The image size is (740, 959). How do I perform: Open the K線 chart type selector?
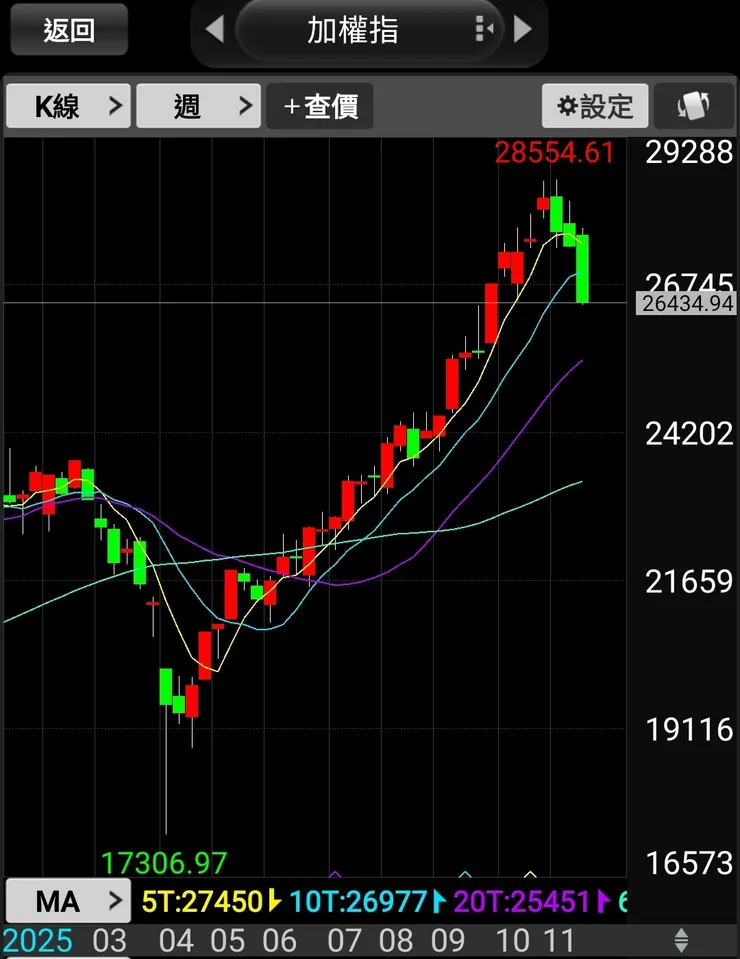68,106
